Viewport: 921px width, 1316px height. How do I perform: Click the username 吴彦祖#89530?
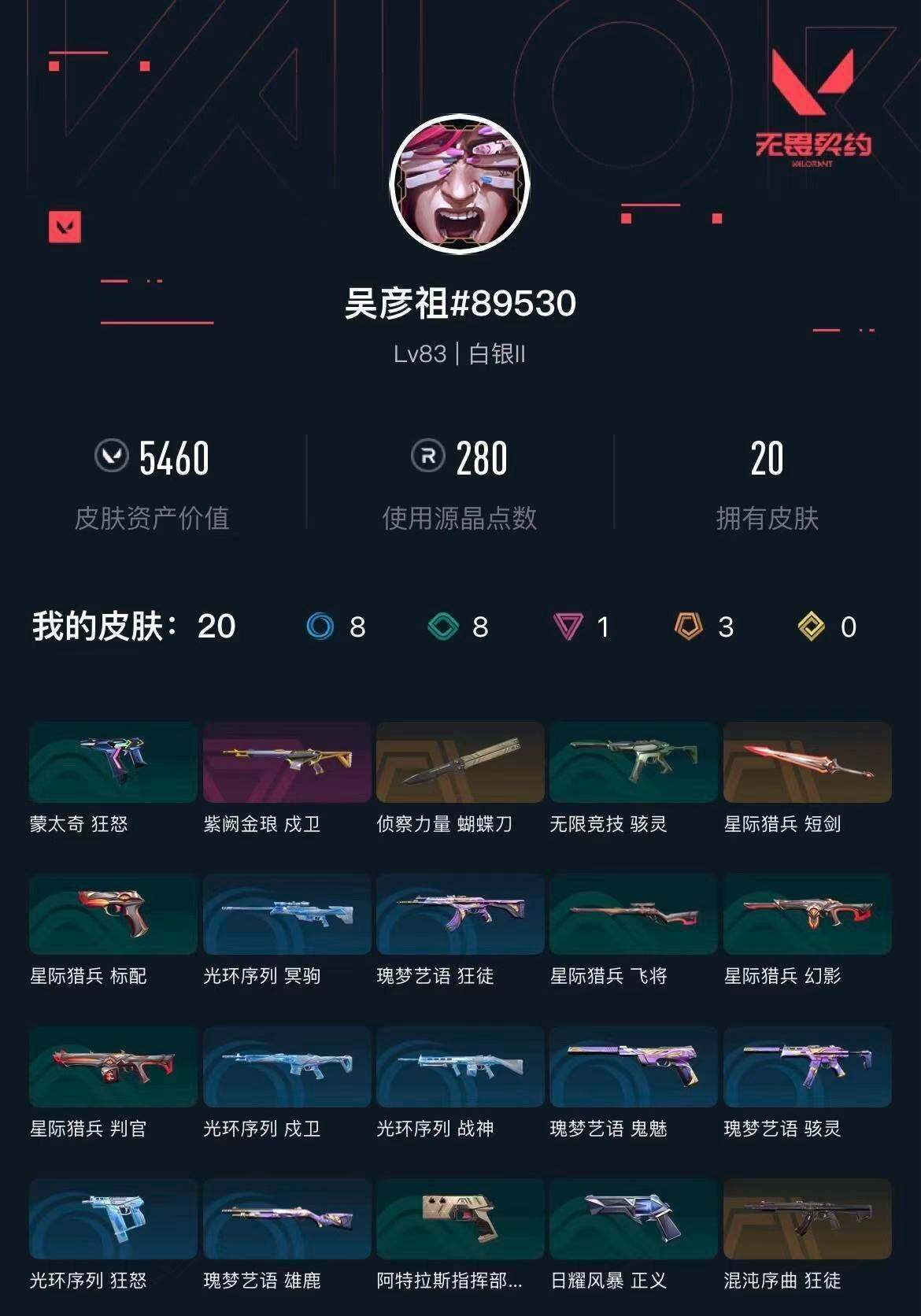coord(460,301)
